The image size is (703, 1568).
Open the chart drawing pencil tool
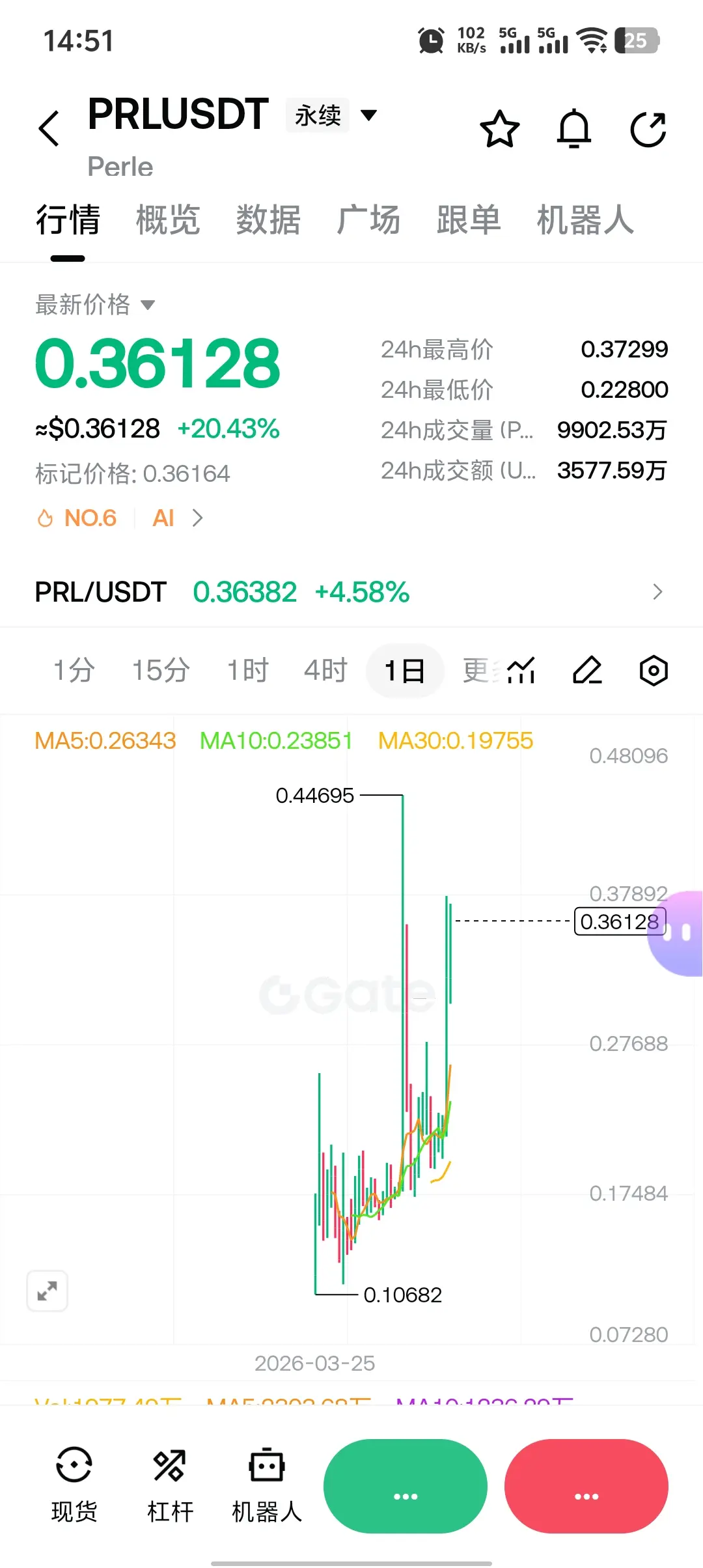(x=587, y=670)
